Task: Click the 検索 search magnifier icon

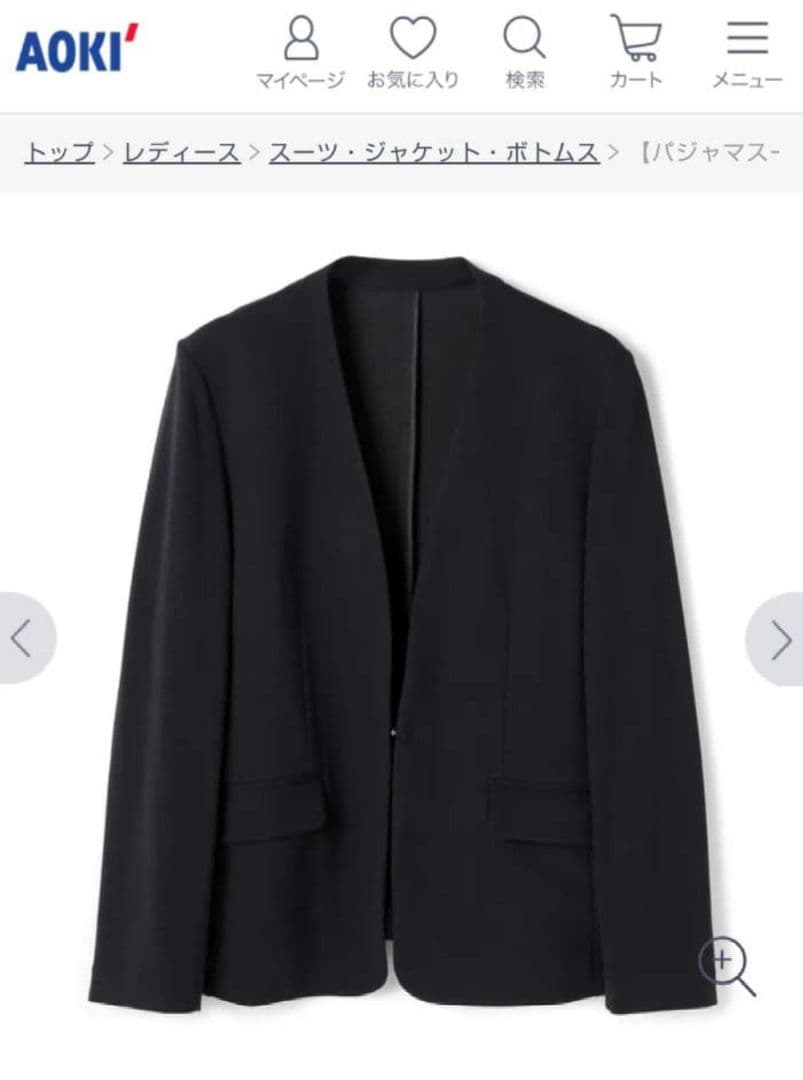Action: tap(525, 42)
